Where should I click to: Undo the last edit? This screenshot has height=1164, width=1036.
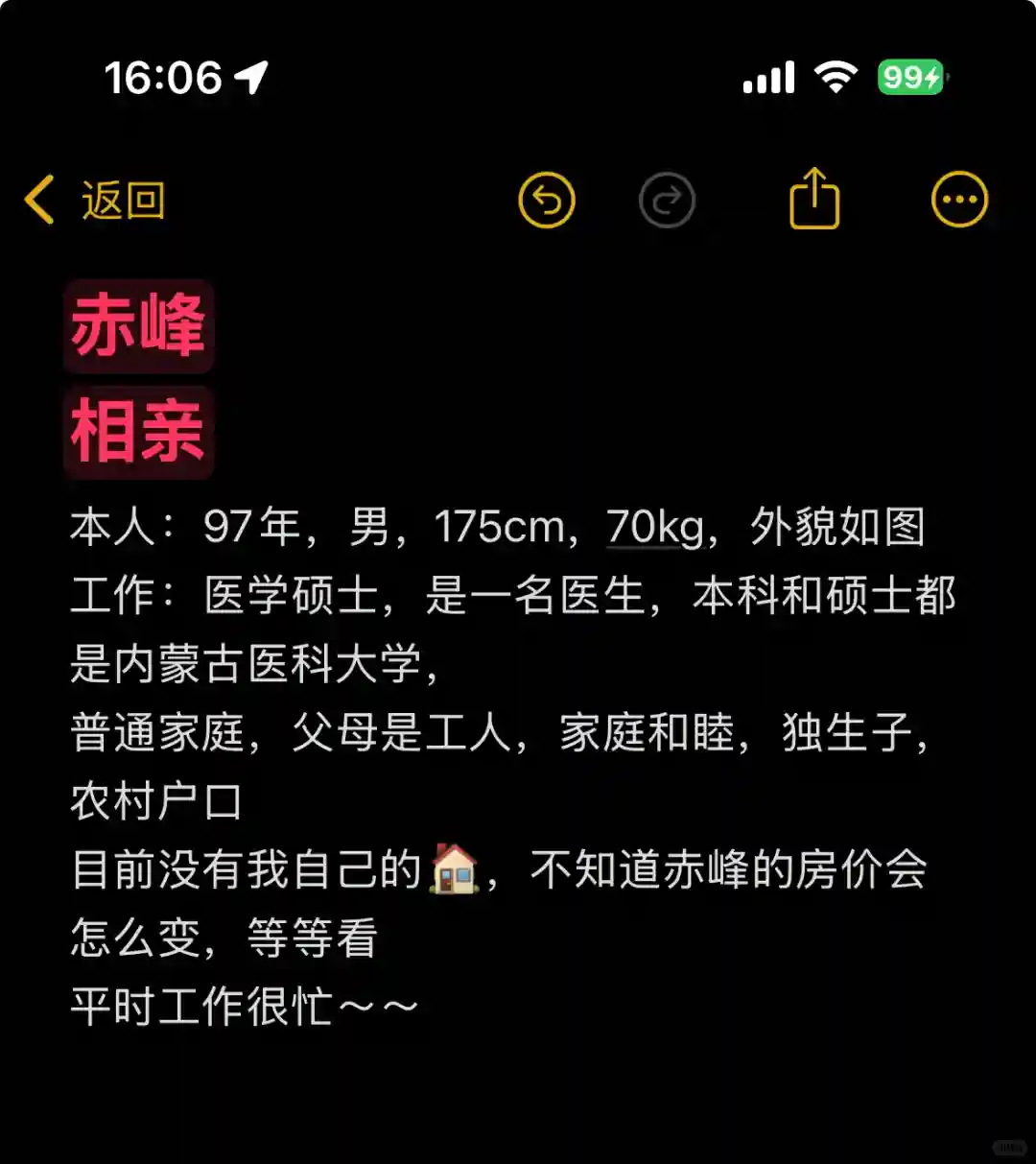coord(547,201)
